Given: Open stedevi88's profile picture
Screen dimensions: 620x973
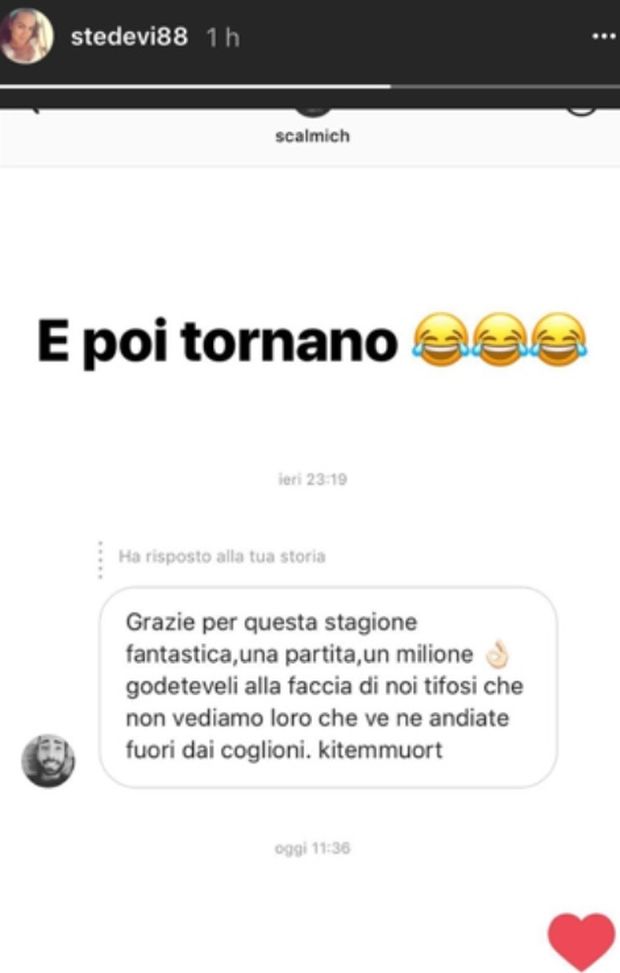Looking at the screenshot, I should [27, 37].
